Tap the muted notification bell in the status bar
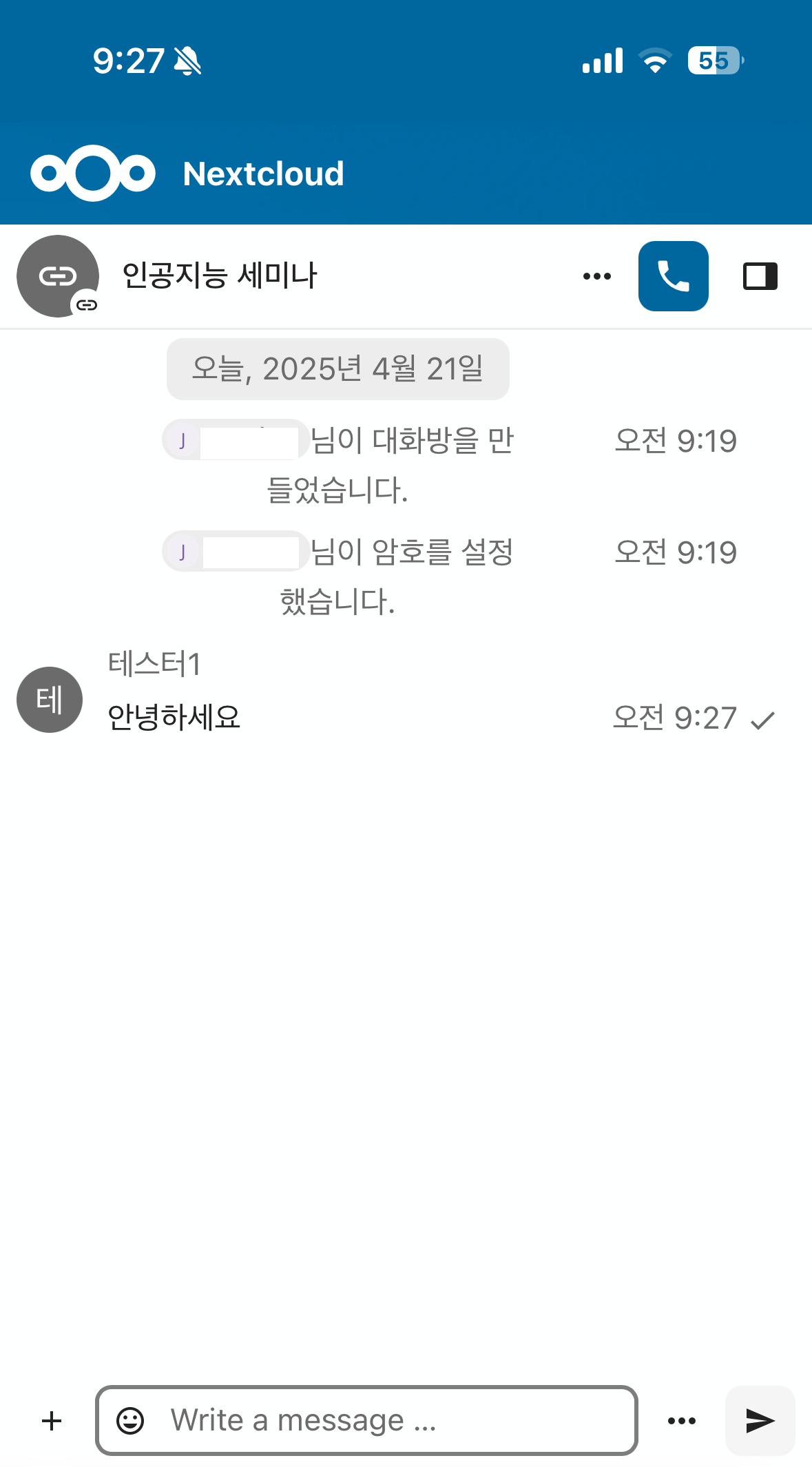812x1467 pixels. (x=187, y=61)
